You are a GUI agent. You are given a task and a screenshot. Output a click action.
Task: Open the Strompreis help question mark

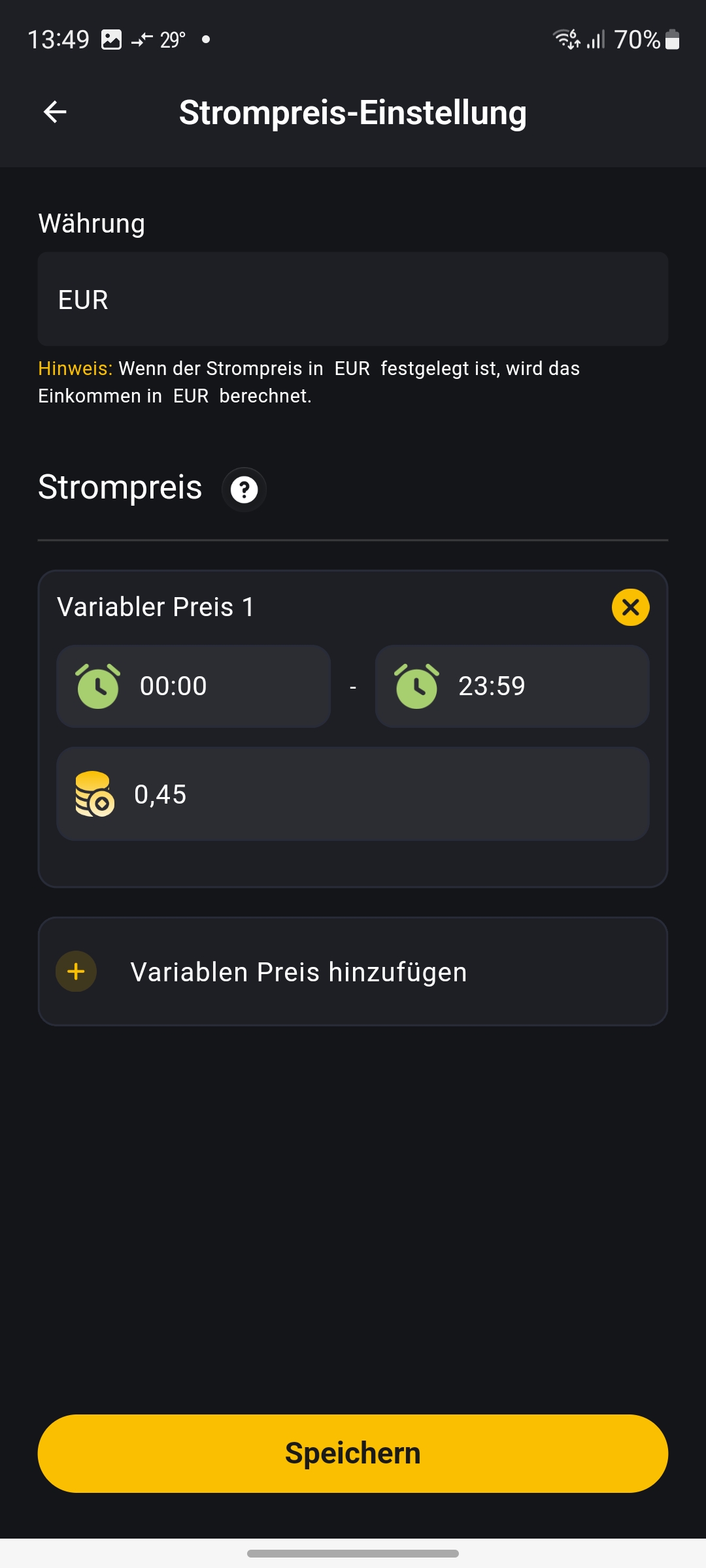pos(244,489)
